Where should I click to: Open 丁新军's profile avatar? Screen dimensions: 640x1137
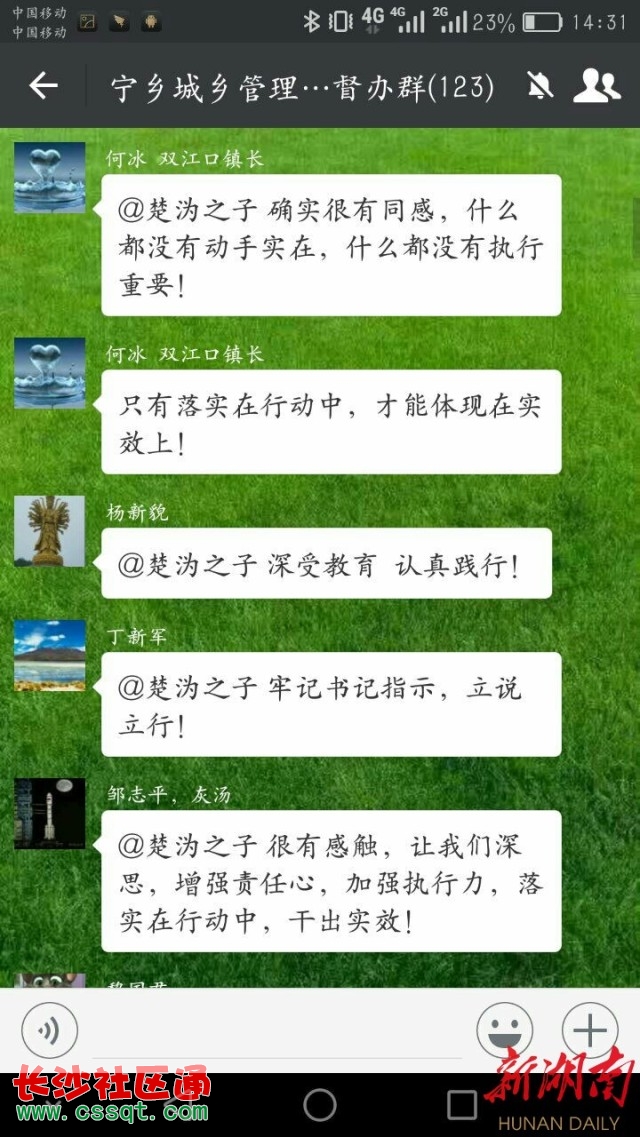pyautogui.click(x=50, y=656)
